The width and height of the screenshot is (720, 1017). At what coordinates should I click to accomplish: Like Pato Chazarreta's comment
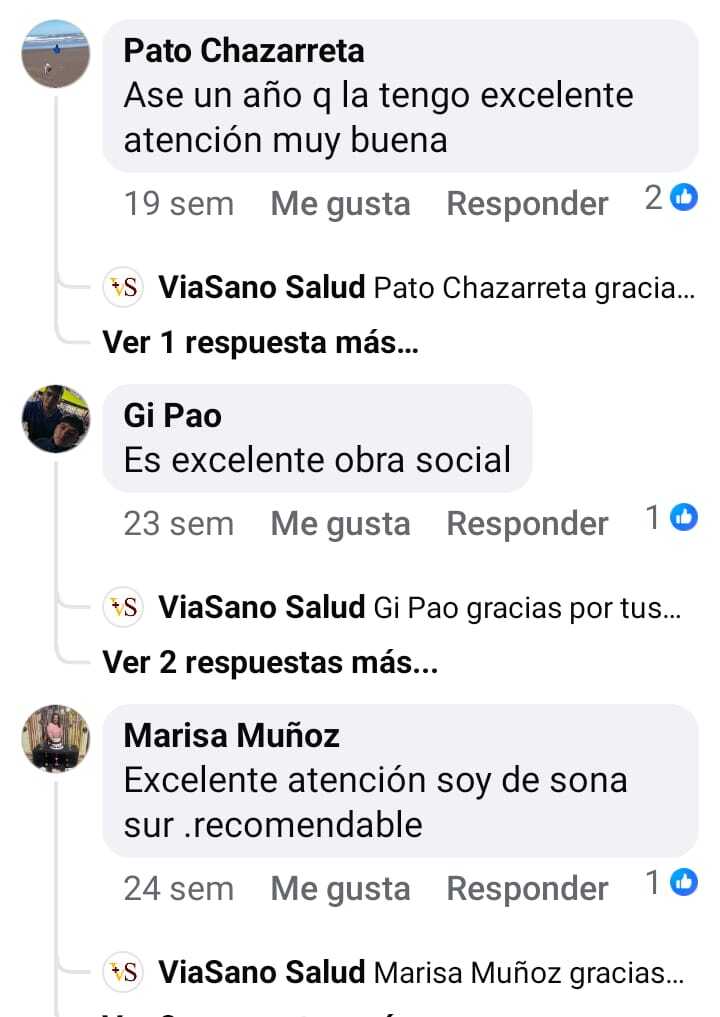[x=340, y=204]
